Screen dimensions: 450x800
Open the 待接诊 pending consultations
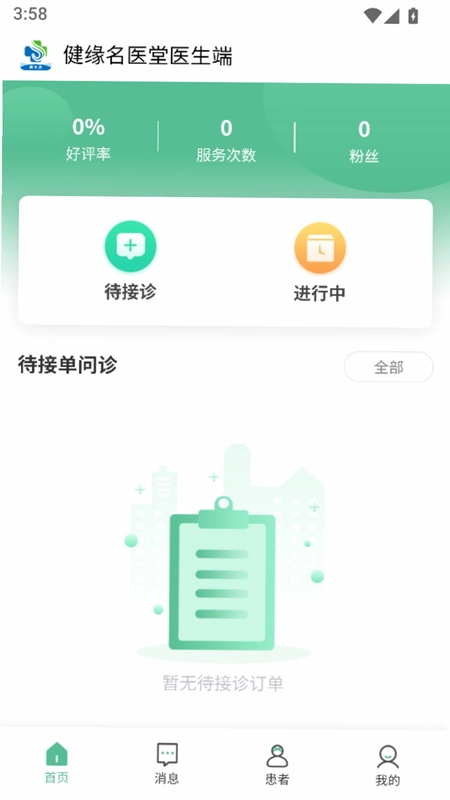coord(130,261)
